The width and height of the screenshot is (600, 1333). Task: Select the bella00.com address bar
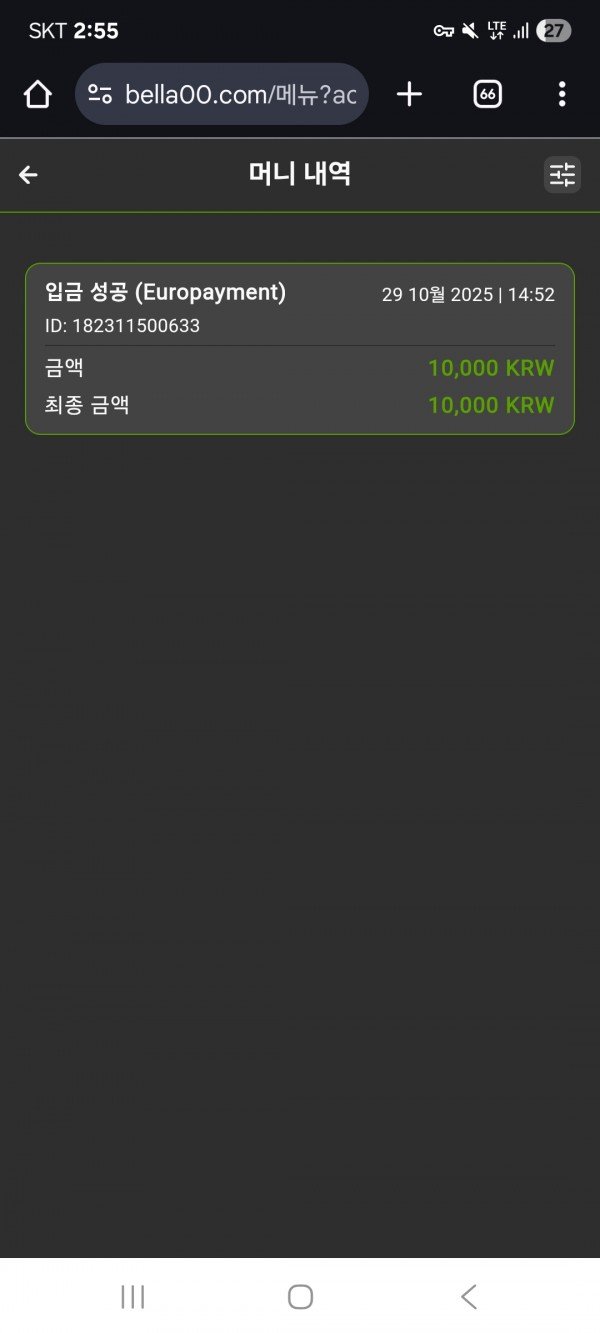[240, 94]
